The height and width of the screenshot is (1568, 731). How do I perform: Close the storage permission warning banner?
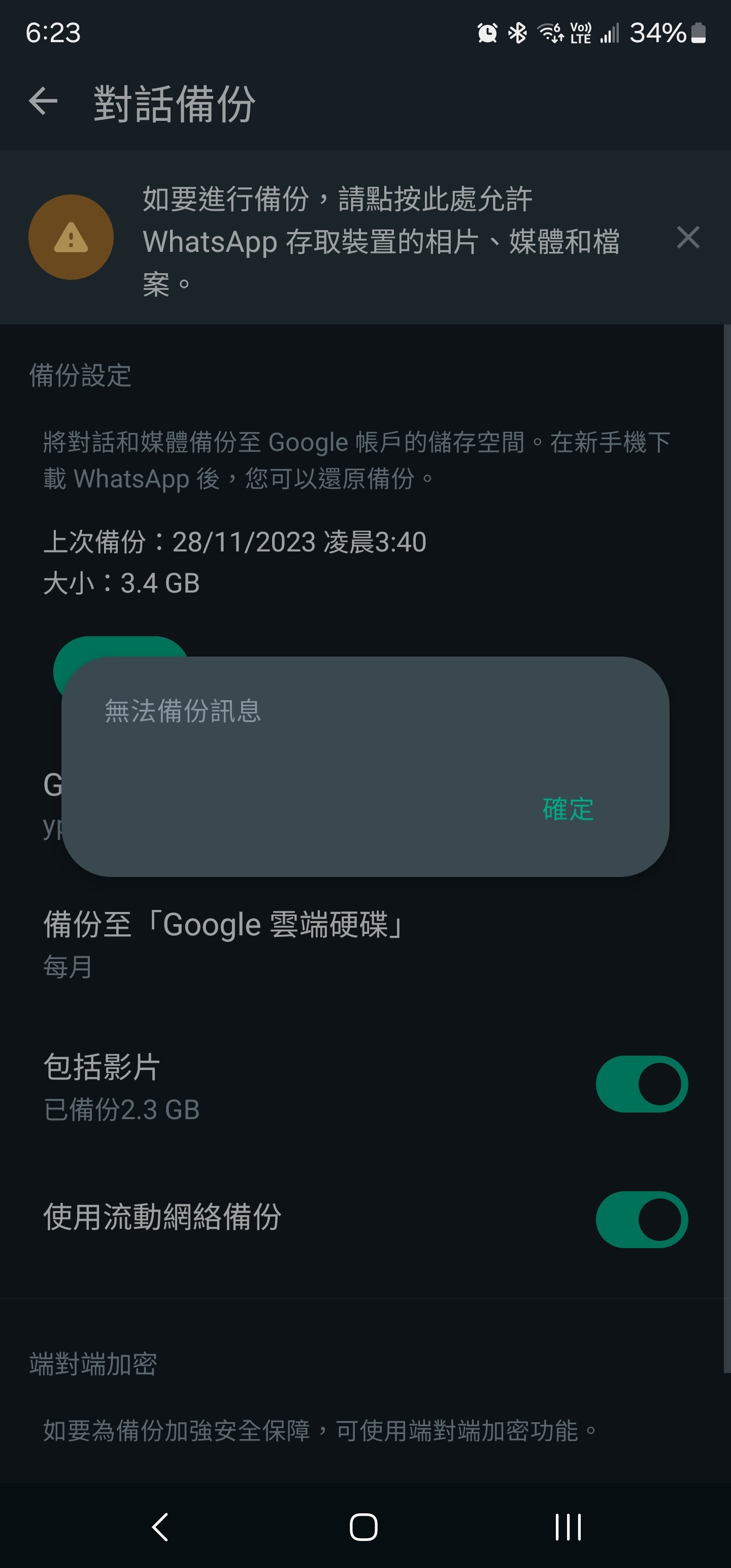[x=688, y=237]
